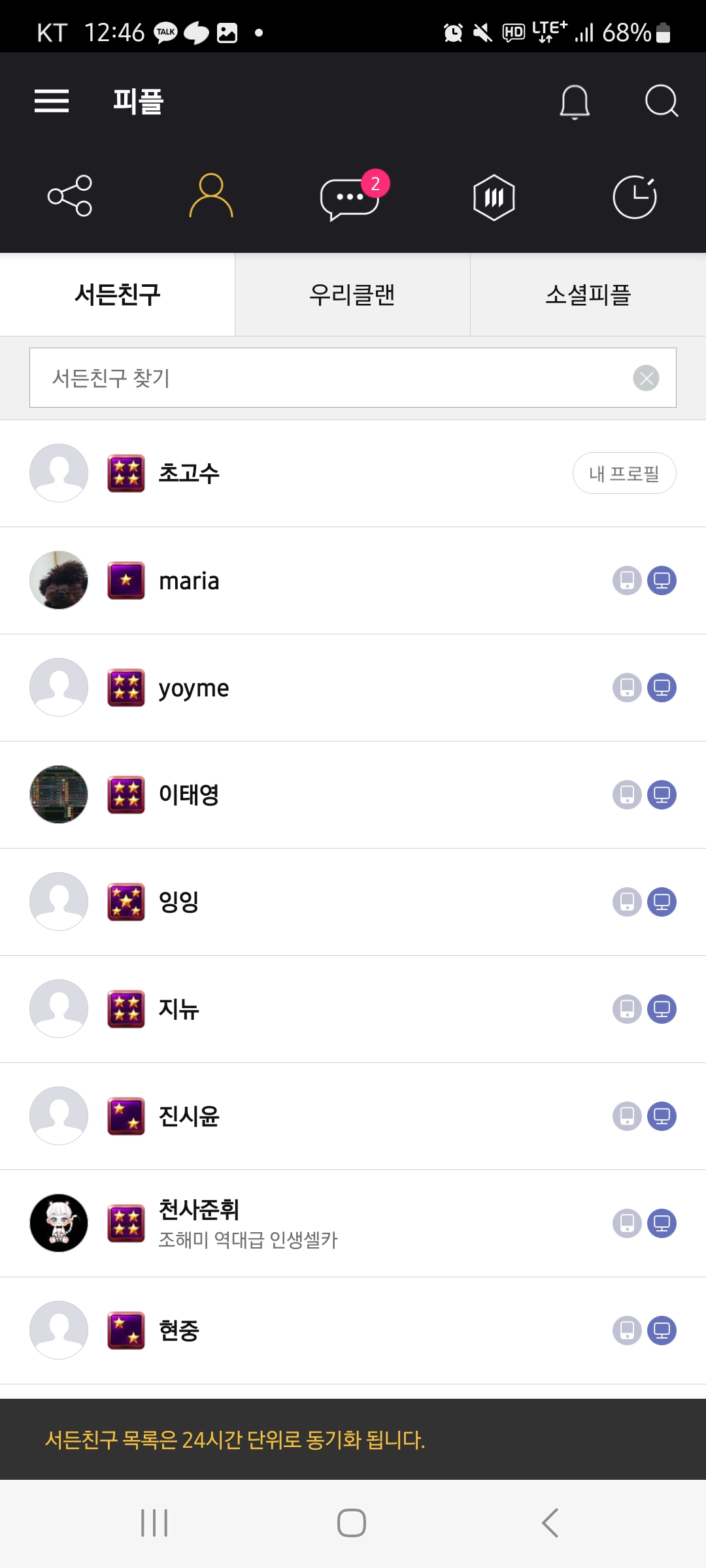Open 내 프로필 button

coord(624,473)
